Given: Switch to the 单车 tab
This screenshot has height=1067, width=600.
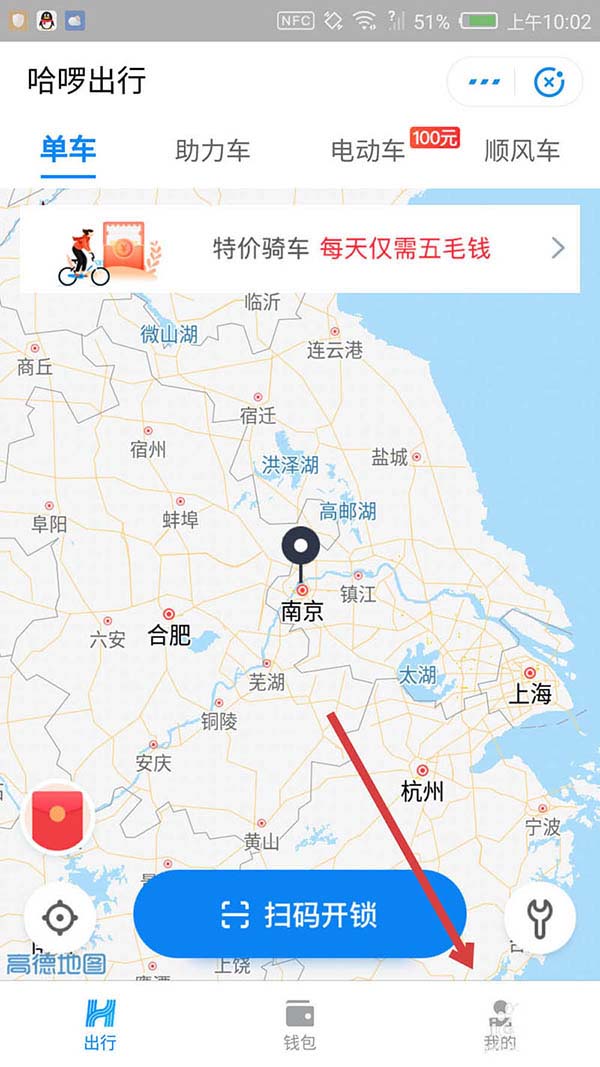Looking at the screenshot, I should tap(68, 150).
